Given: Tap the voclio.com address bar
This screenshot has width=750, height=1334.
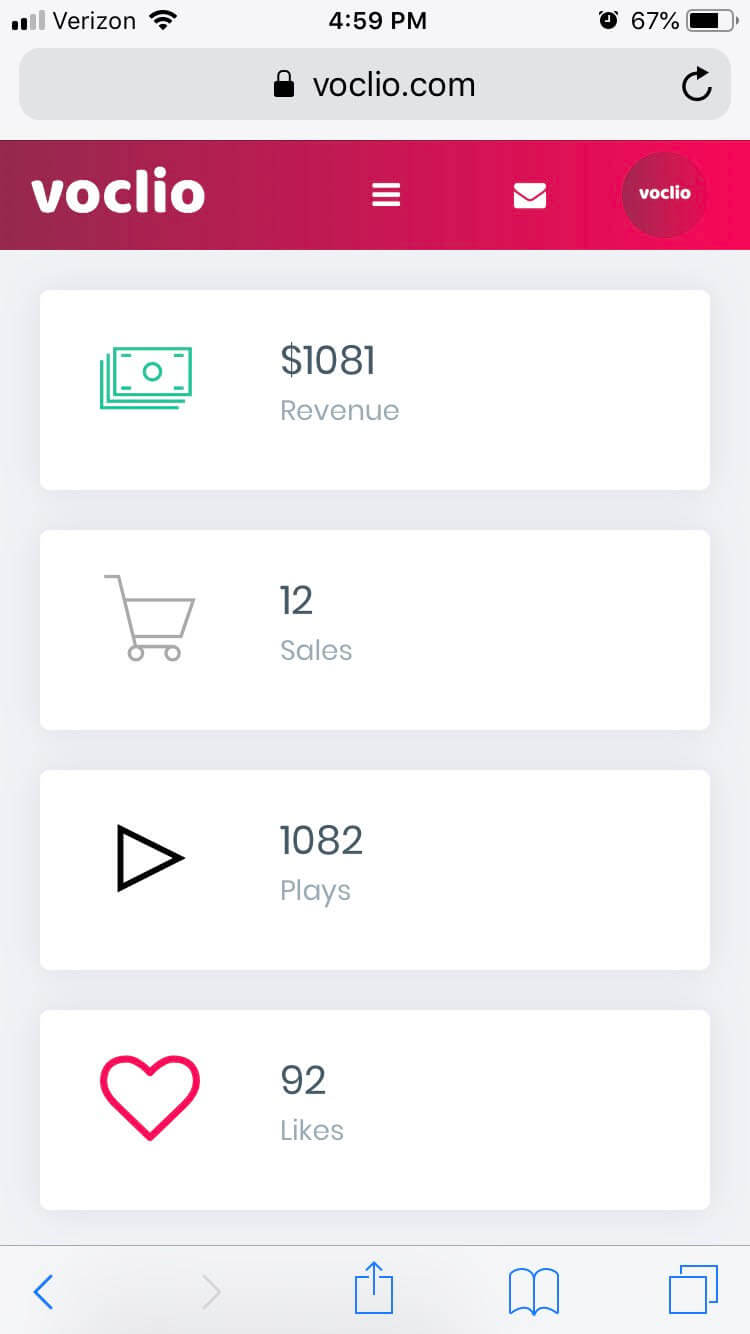Looking at the screenshot, I should coord(375,85).
